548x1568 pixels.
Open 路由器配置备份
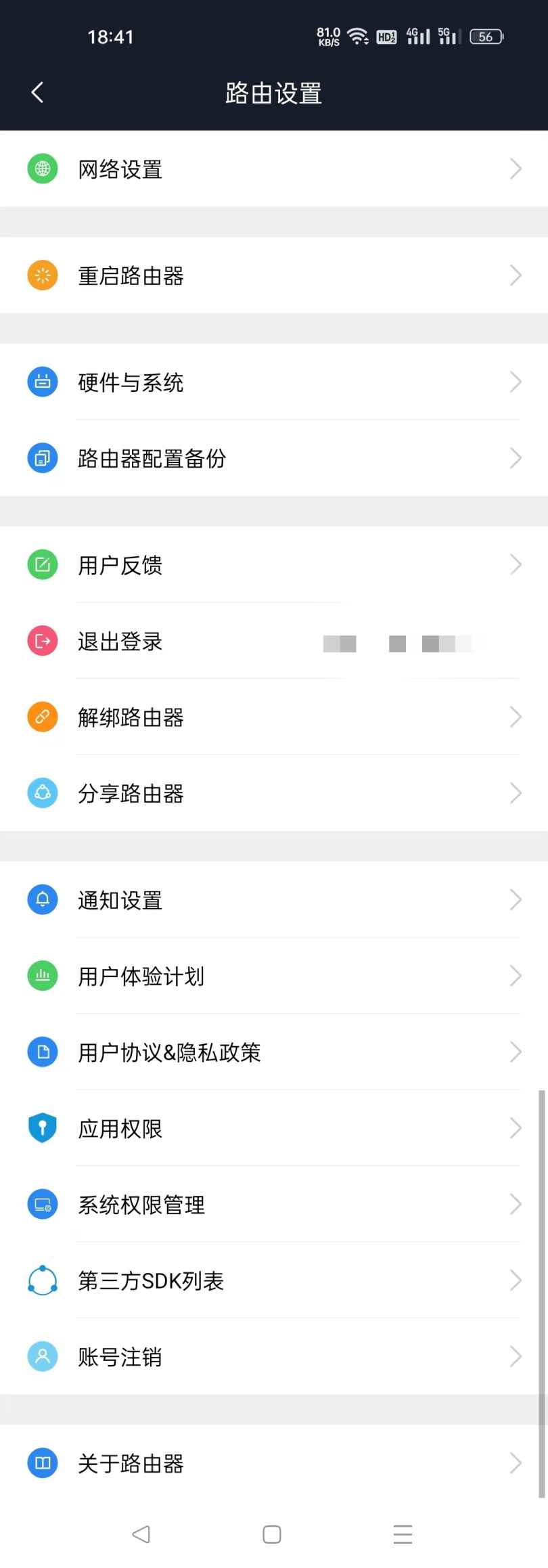[152, 459]
